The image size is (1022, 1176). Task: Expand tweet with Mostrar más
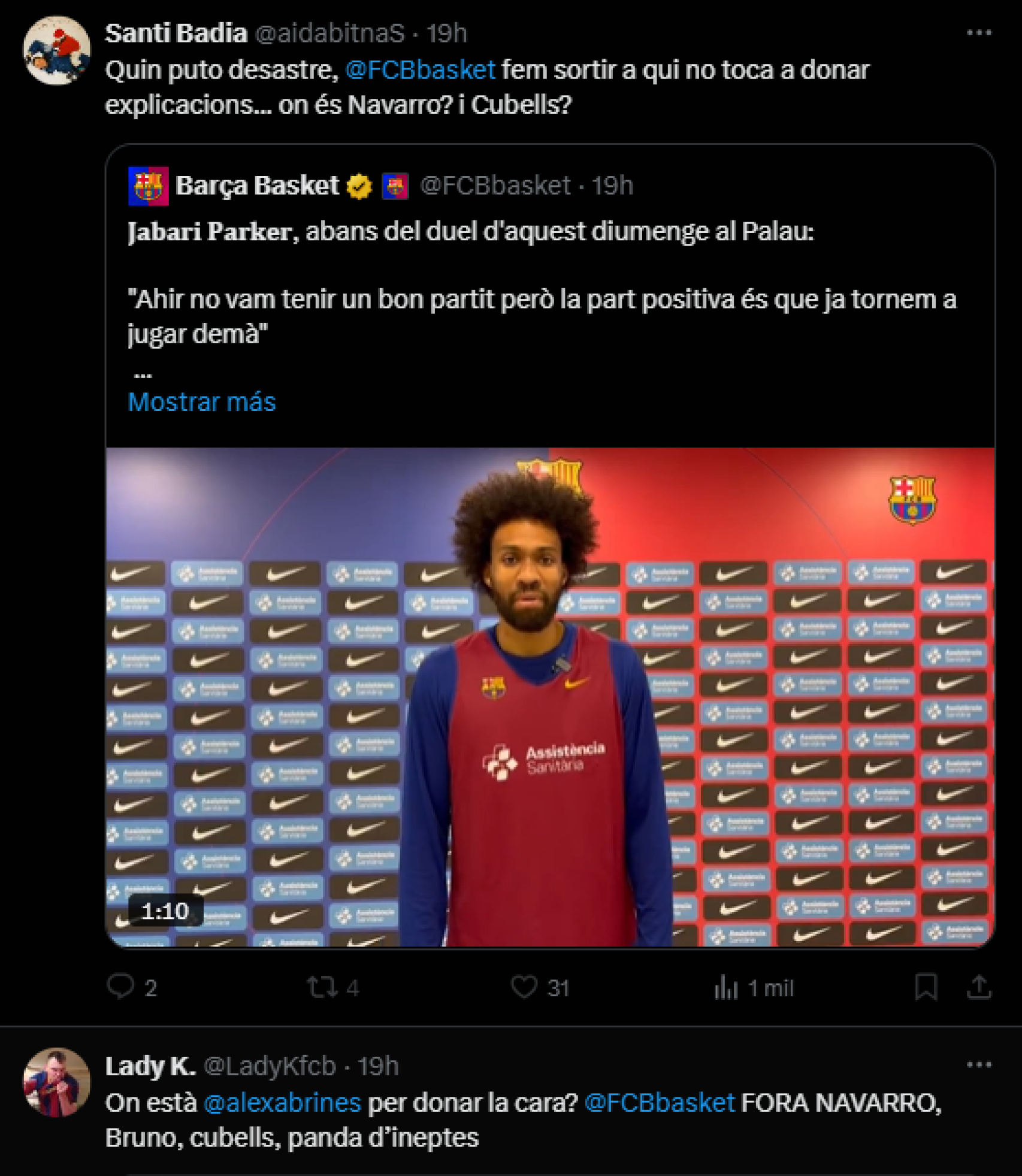(x=201, y=403)
